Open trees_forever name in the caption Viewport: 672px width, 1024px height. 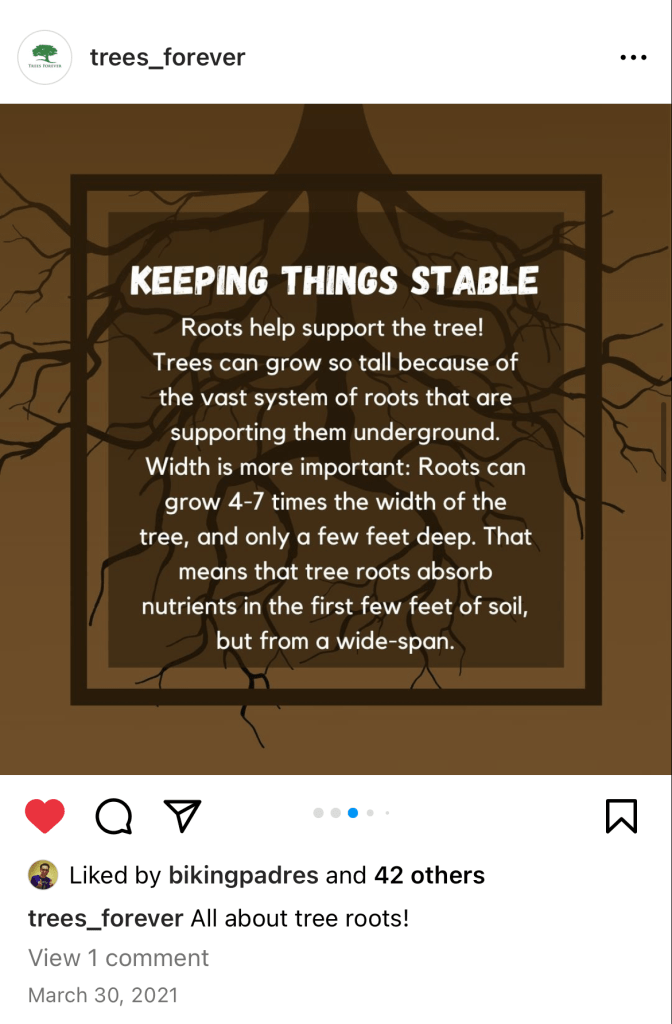(x=105, y=918)
